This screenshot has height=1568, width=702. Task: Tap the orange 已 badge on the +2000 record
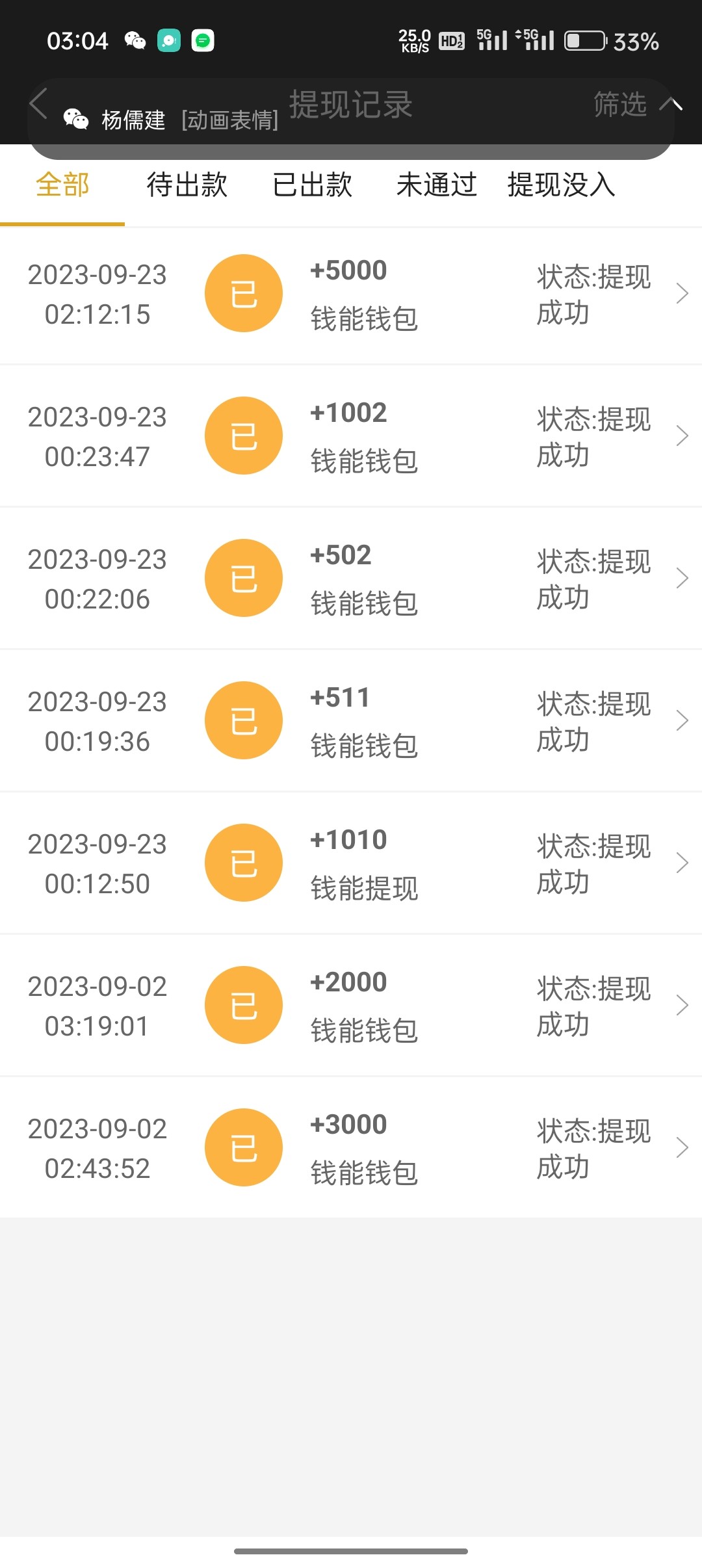click(243, 1005)
